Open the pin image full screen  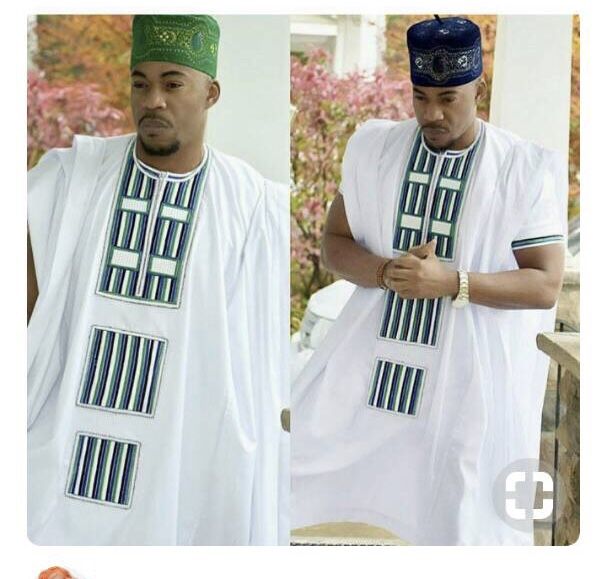(300, 280)
